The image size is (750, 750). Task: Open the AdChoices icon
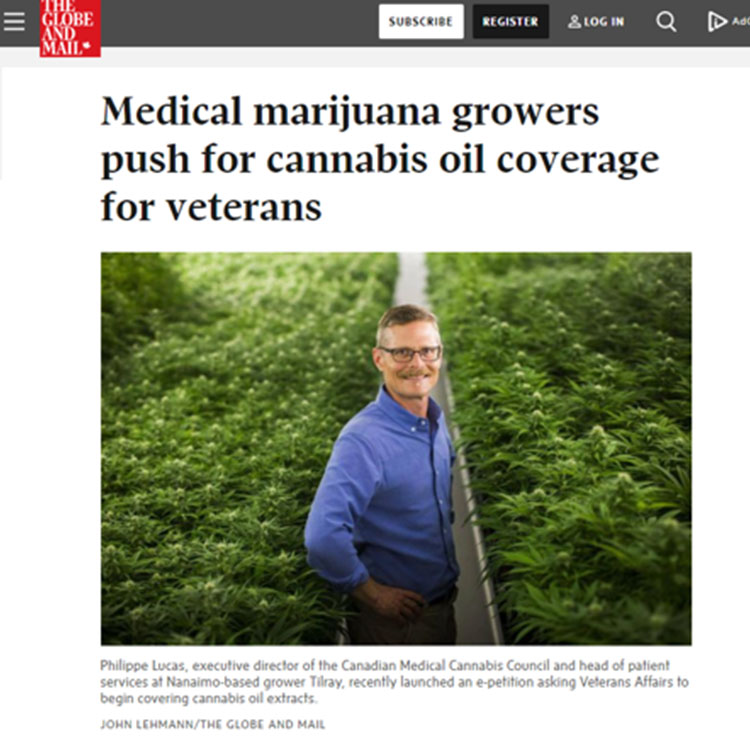click(x=726, y=21)
